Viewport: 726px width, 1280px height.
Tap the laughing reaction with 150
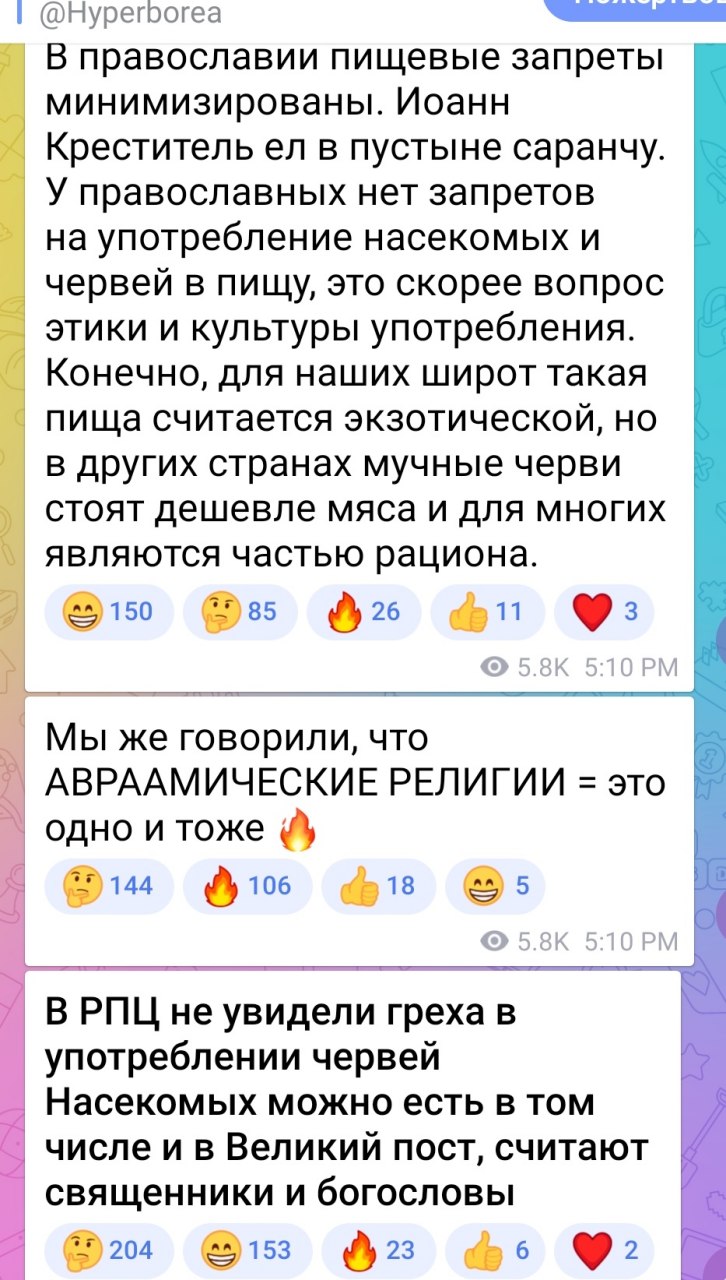(x=109, y=611)
